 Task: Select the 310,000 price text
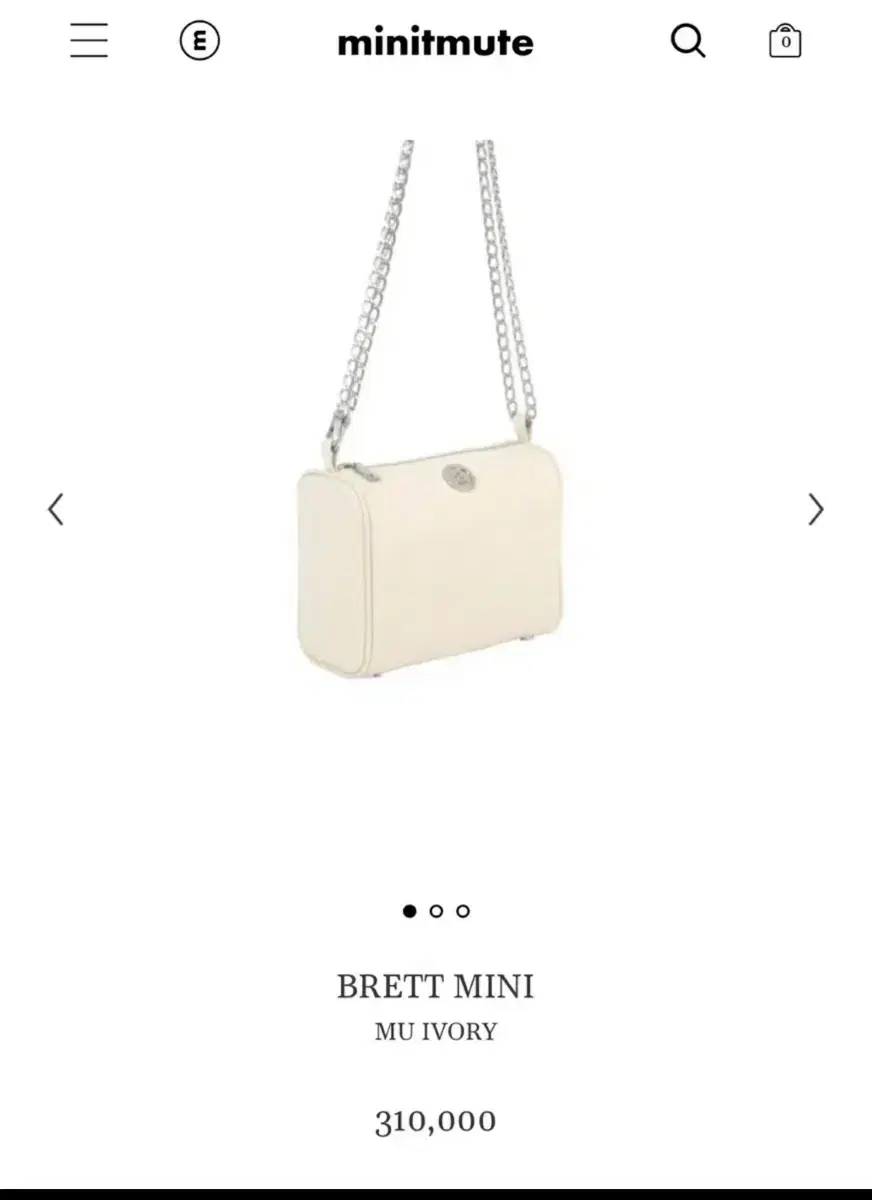(436, 1121)
